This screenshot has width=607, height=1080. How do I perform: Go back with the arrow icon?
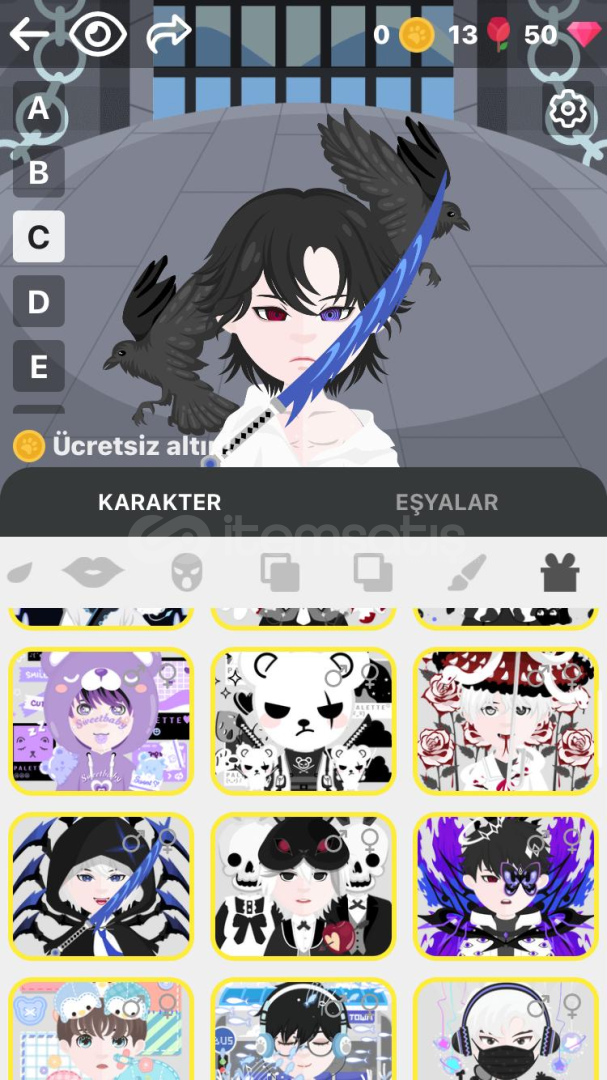30,34
